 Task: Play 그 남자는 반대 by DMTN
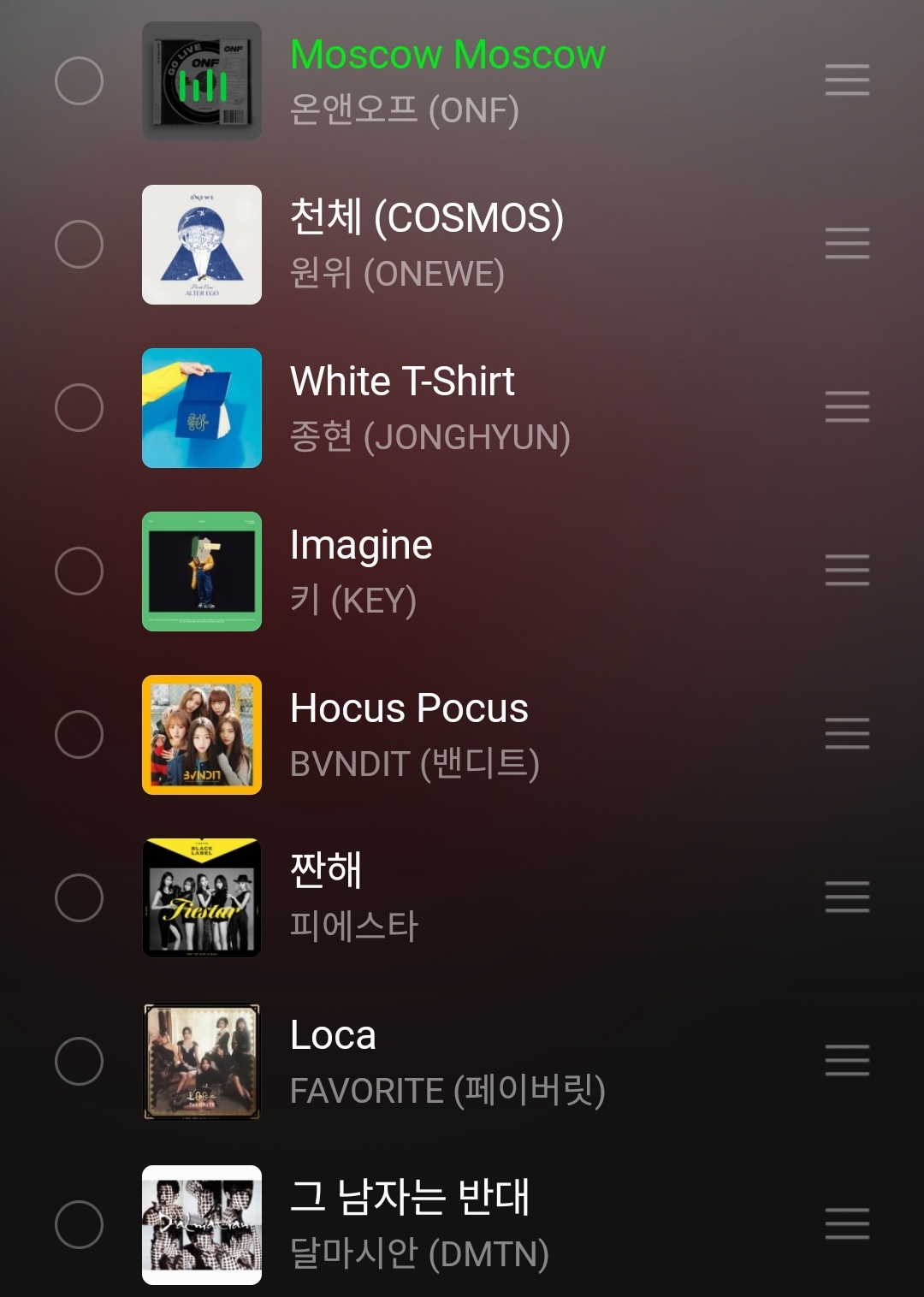click(409, 1223)
